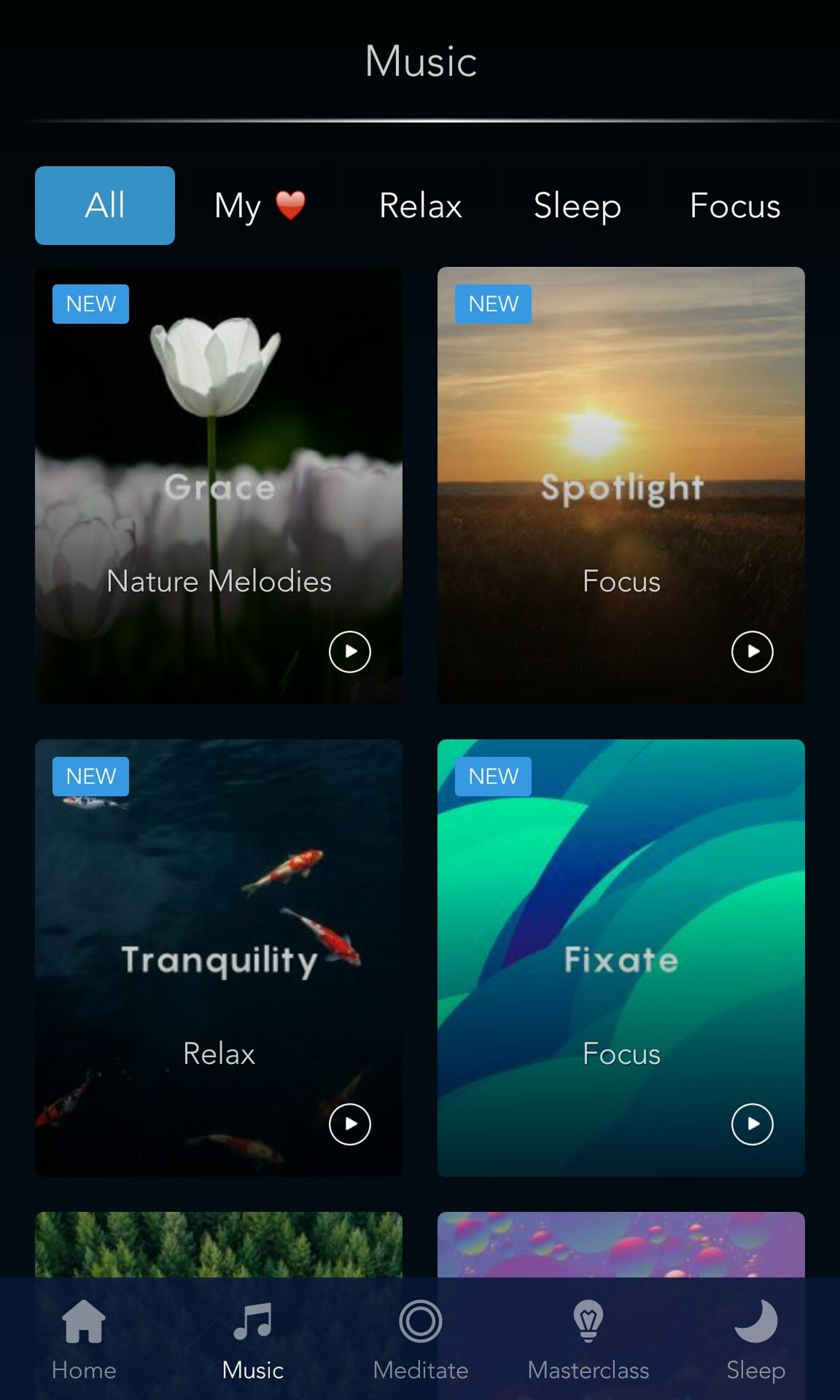Switch to the Relax category
This screenshot has height=1400, width=840.
click(421, 206)
